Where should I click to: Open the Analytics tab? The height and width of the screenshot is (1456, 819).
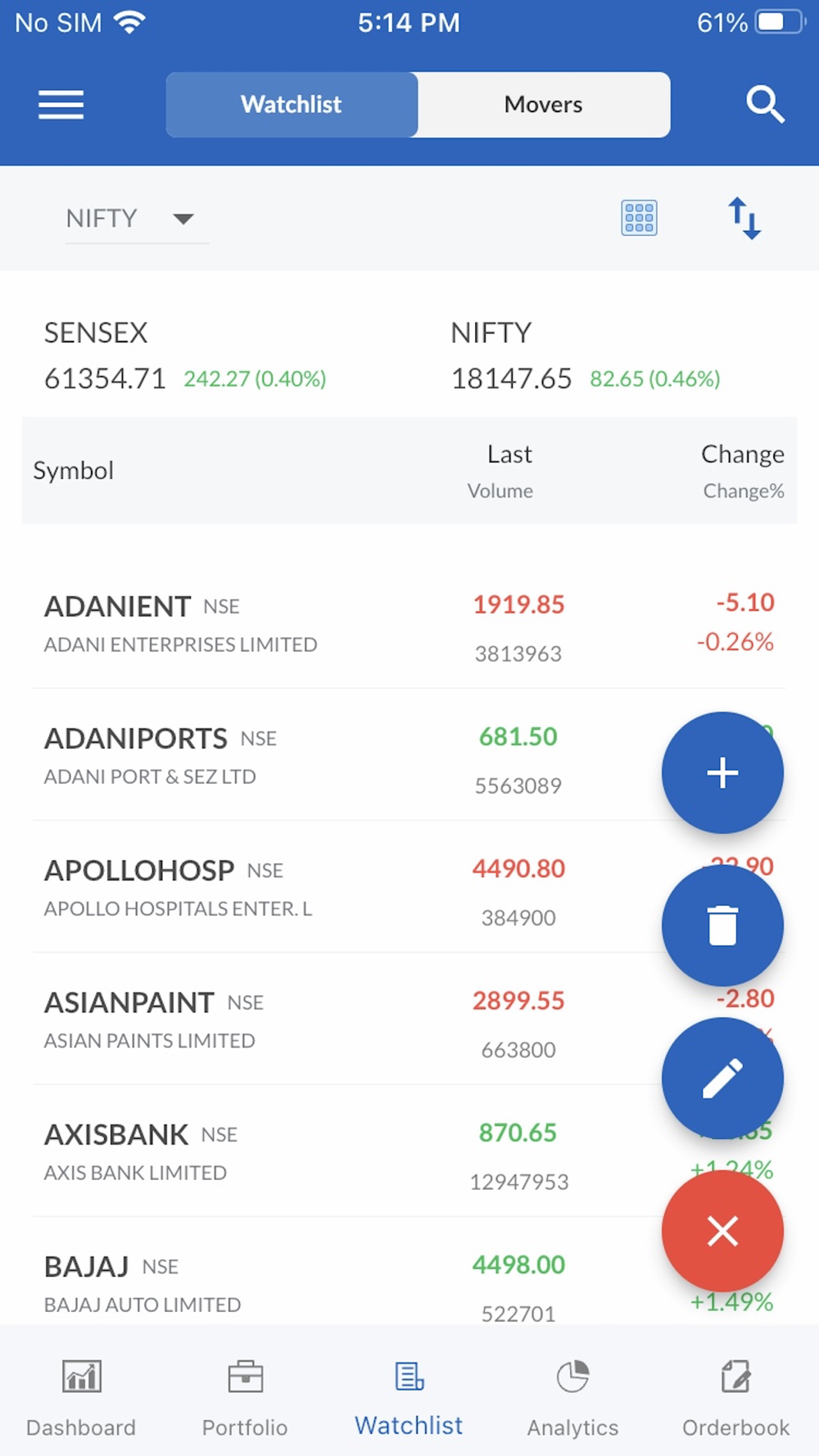coord(572,1396)
